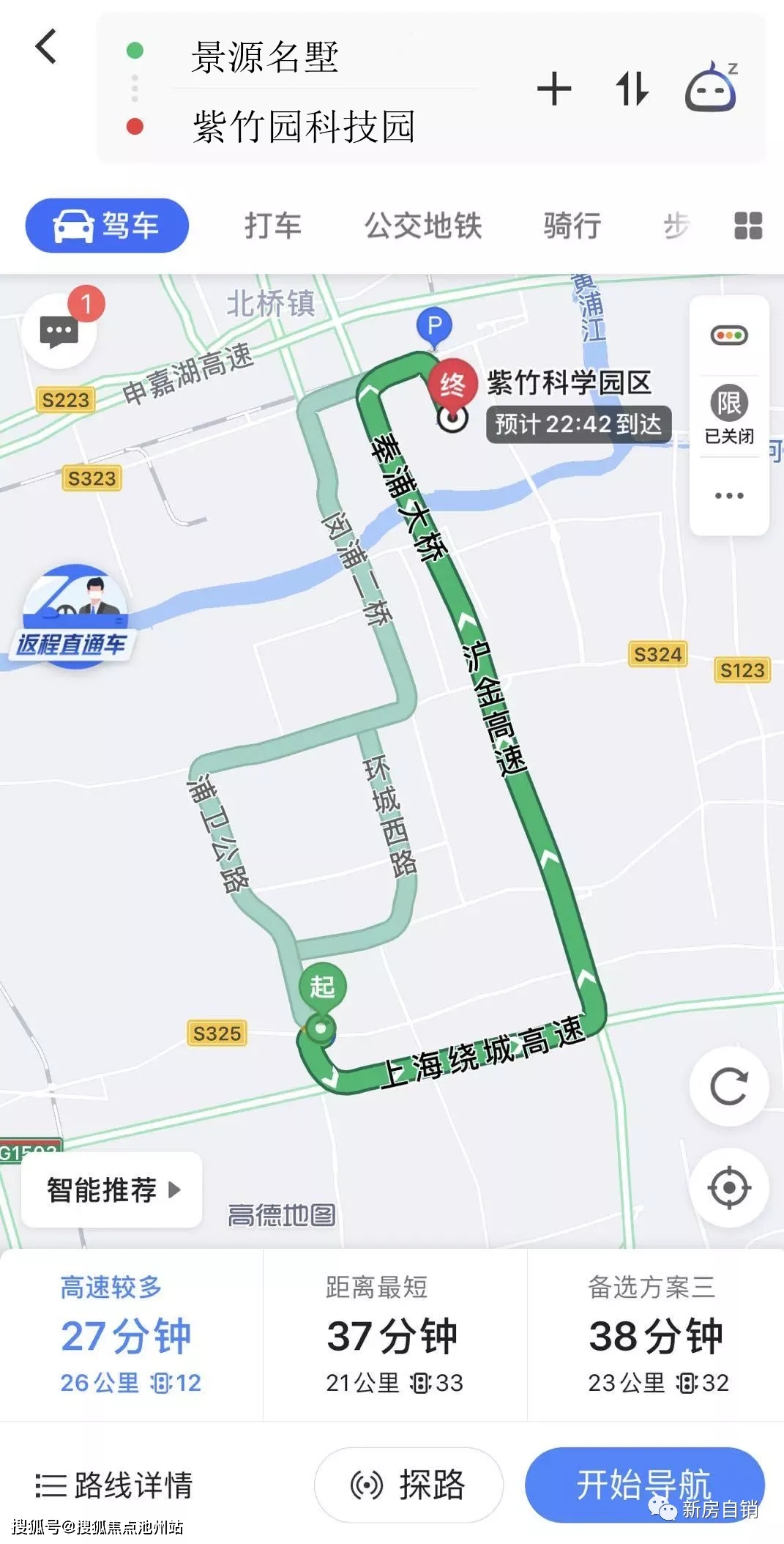Add a waypoint with the plus icon

tap(554, 89)
